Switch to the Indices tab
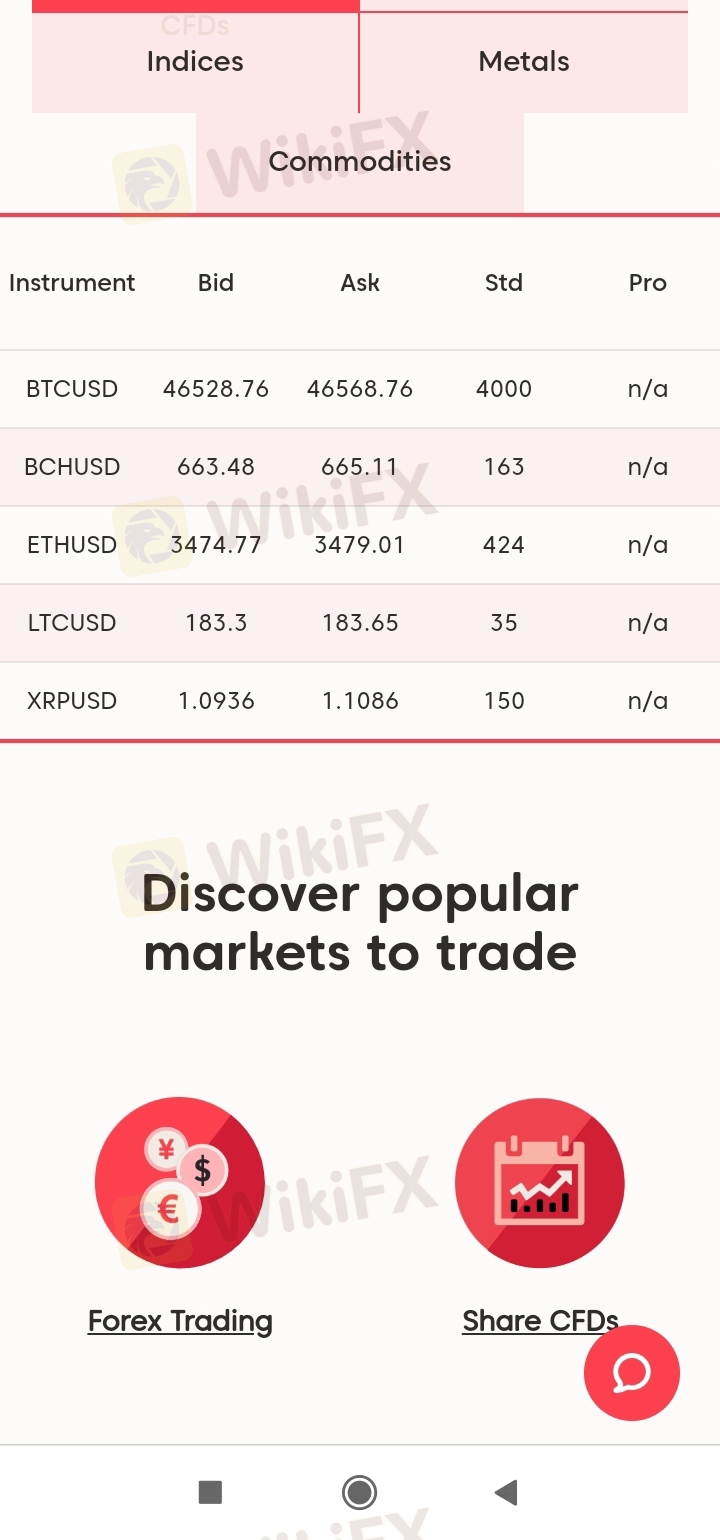Screen dimensions: 720x1540 click(195, 62)
